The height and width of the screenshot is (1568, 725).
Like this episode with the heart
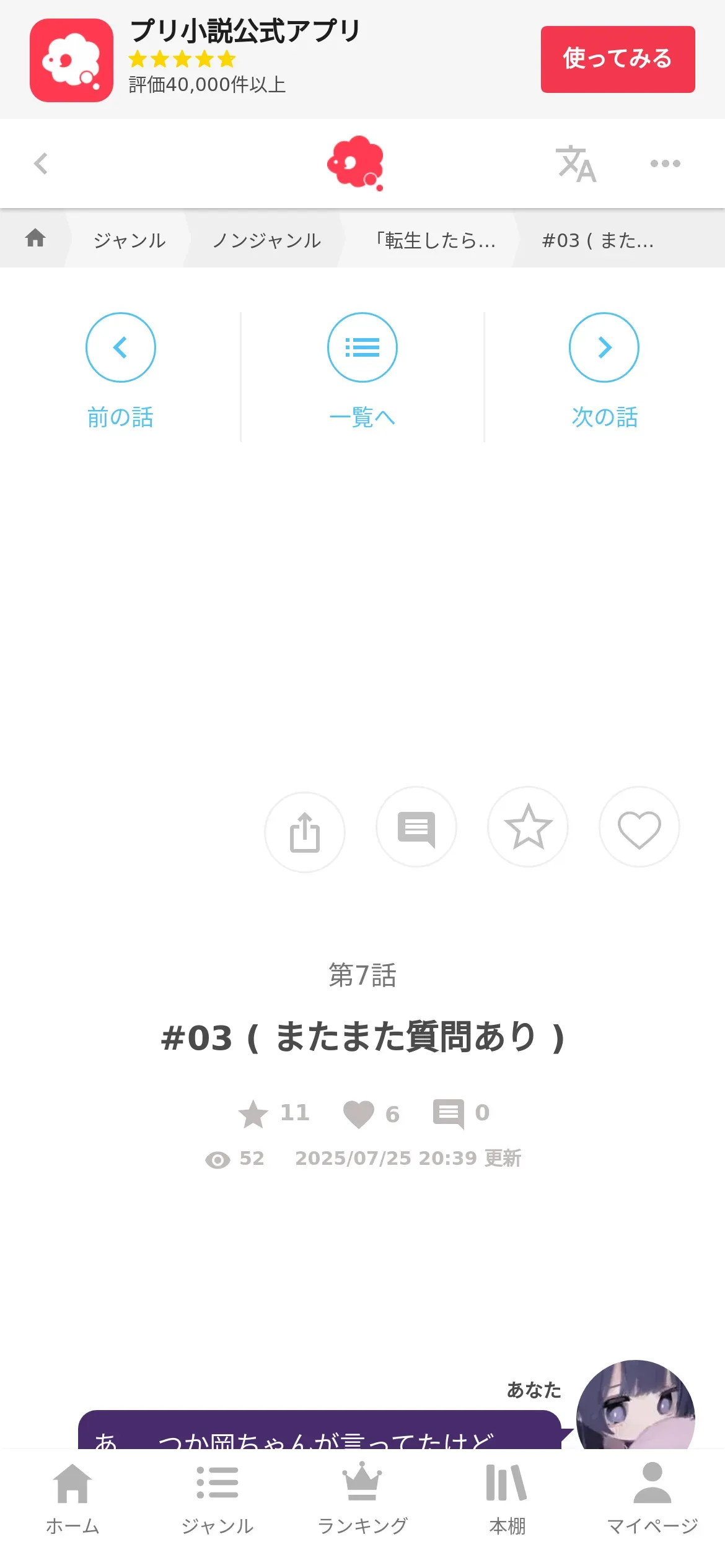coord(639,827)
